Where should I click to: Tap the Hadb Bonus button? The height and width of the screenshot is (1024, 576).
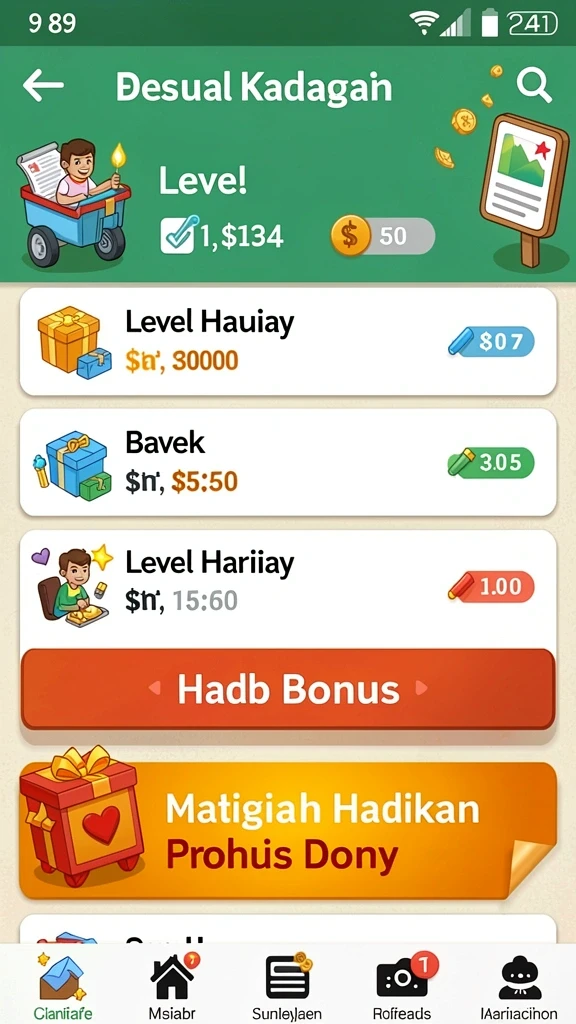[288, 689]
